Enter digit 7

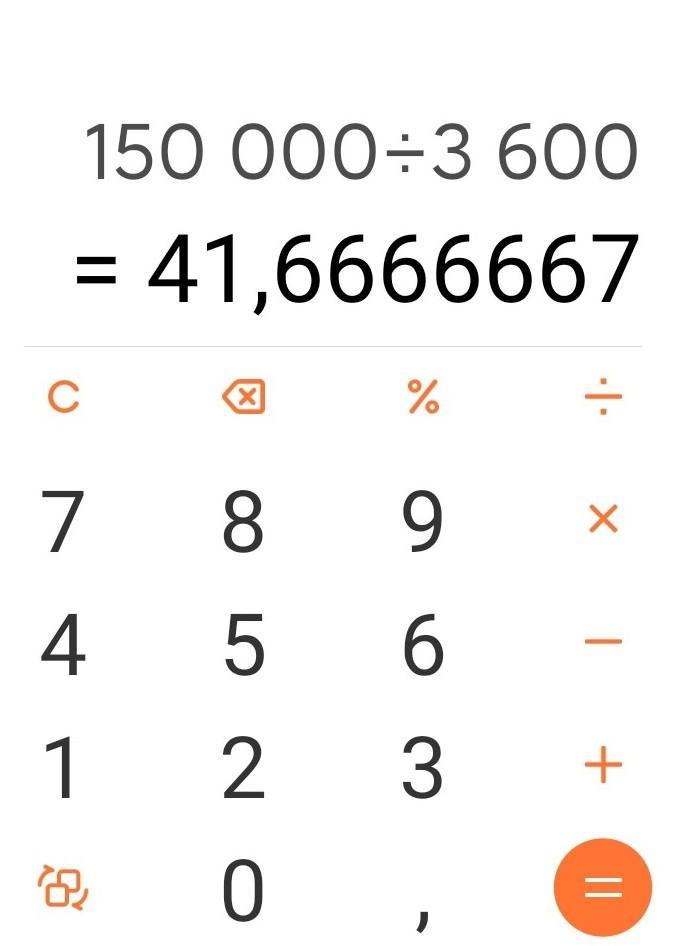click(x=62, y=521)
